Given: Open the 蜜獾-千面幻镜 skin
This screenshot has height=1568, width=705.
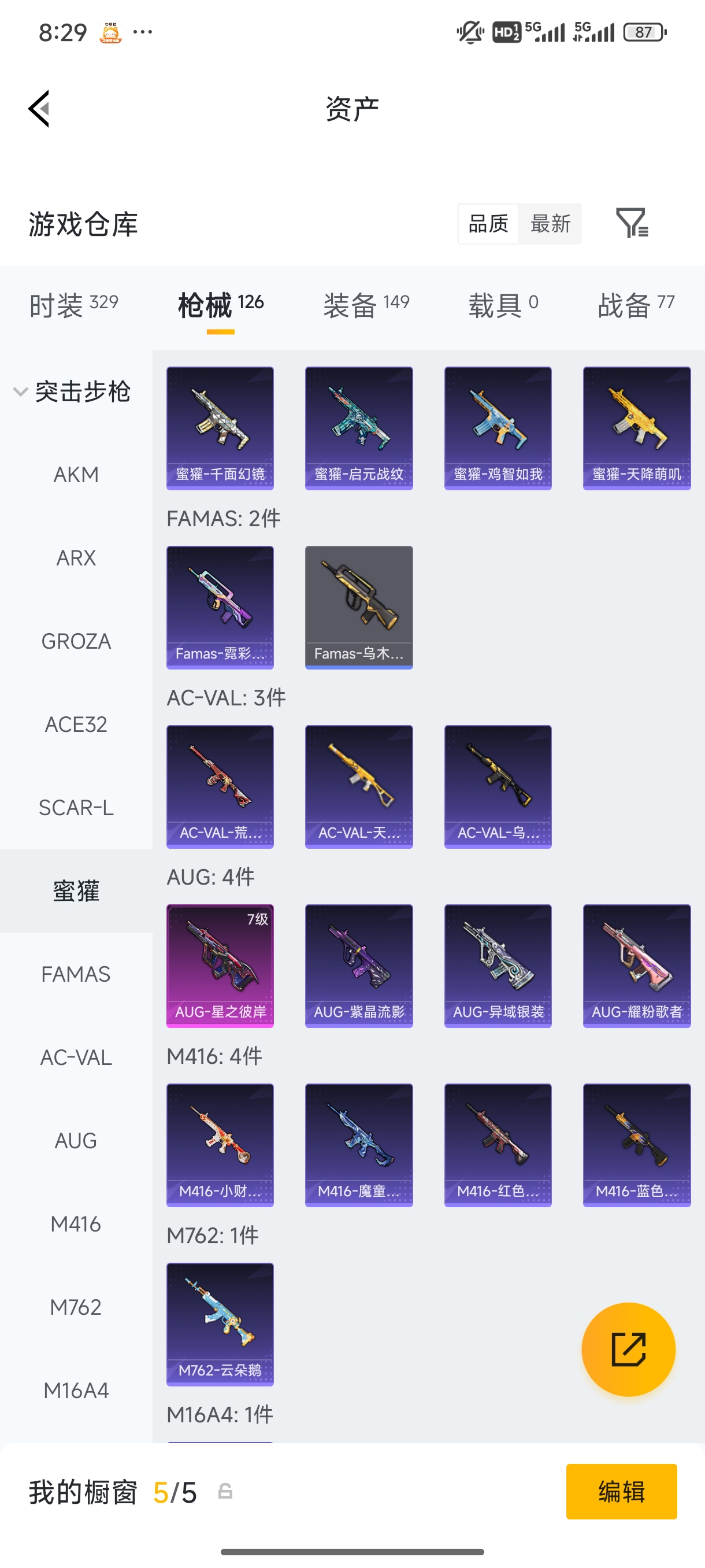Looking at the screenshot, I should click(220, 428).
